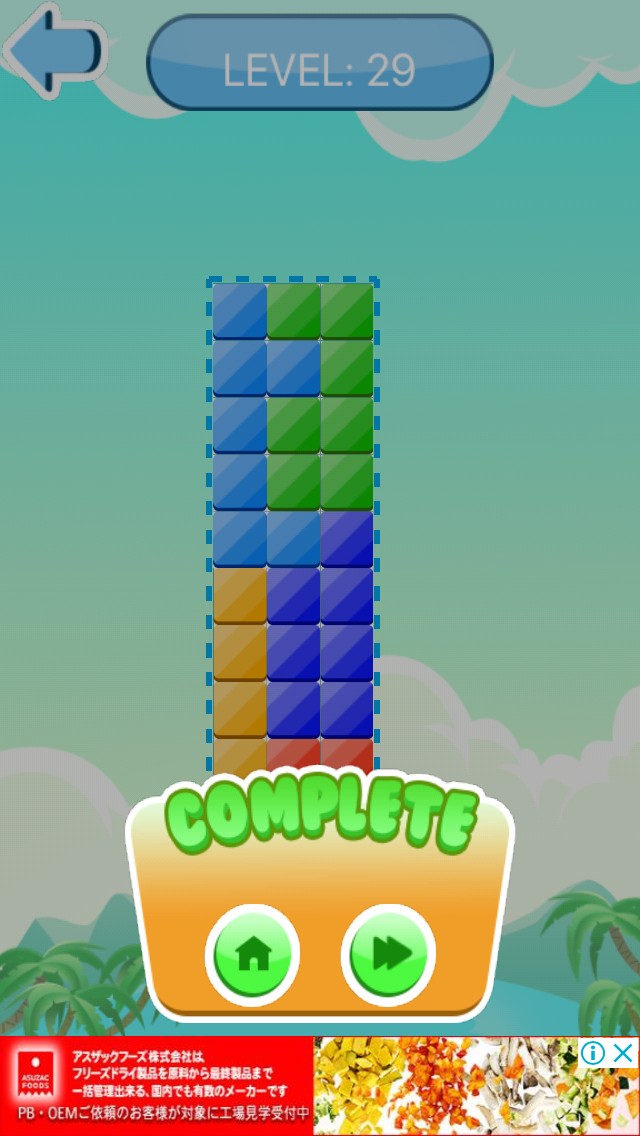
Task: Open the Asuzac Foods advertisement banner
Action: click(x=320, y=1086)
